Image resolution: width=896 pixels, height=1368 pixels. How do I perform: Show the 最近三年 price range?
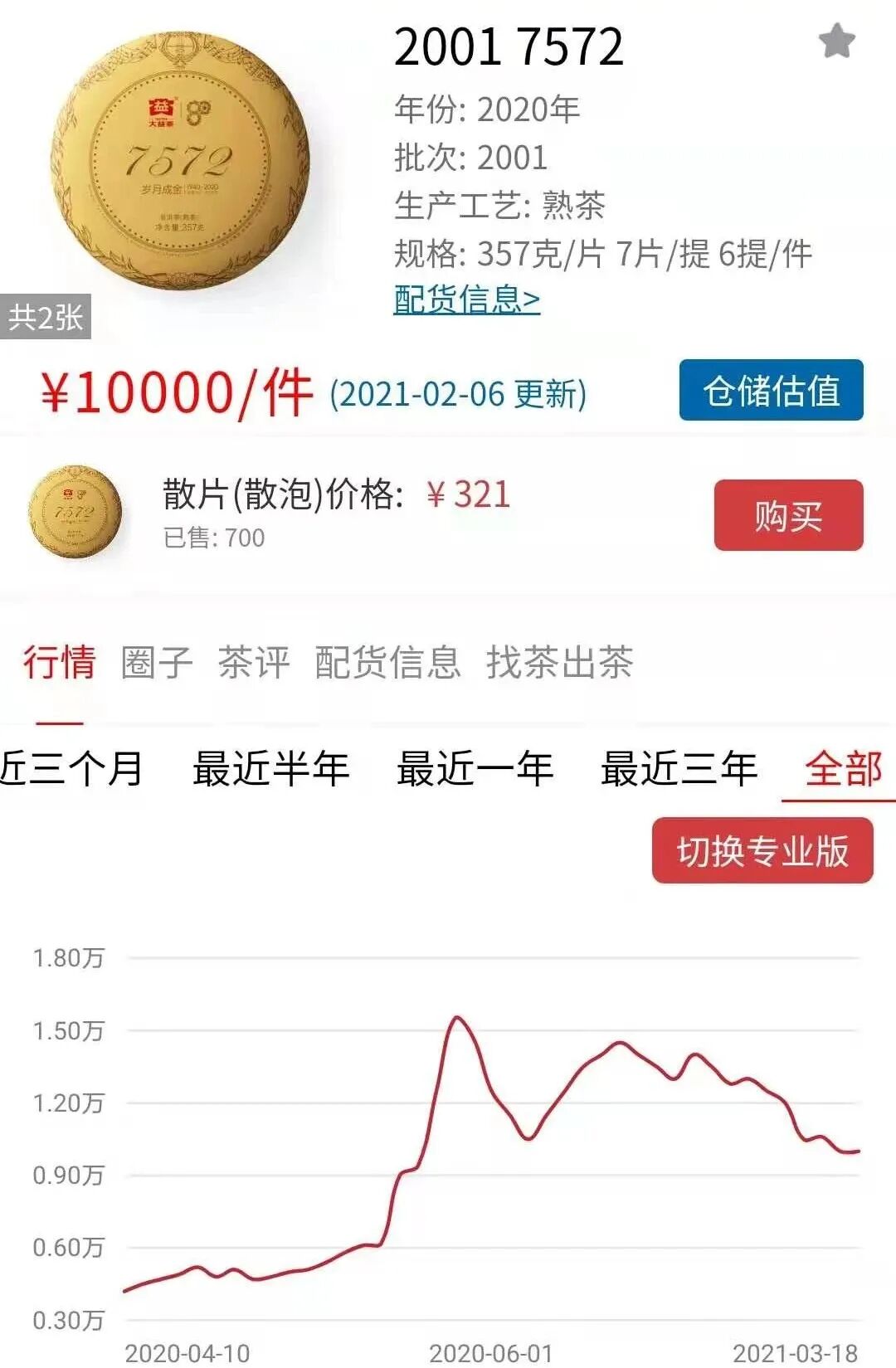[679, 768]
